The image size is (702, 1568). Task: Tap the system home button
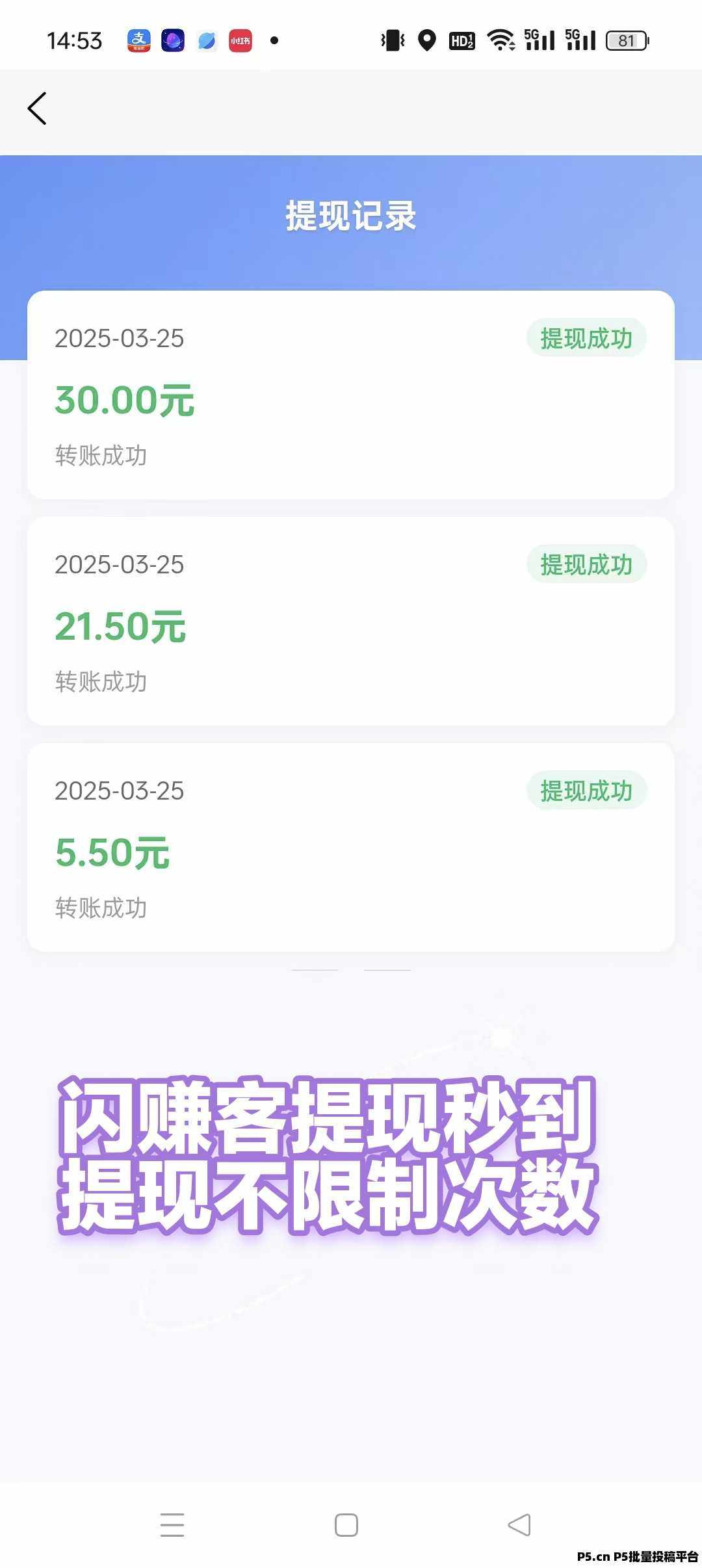346,1525
